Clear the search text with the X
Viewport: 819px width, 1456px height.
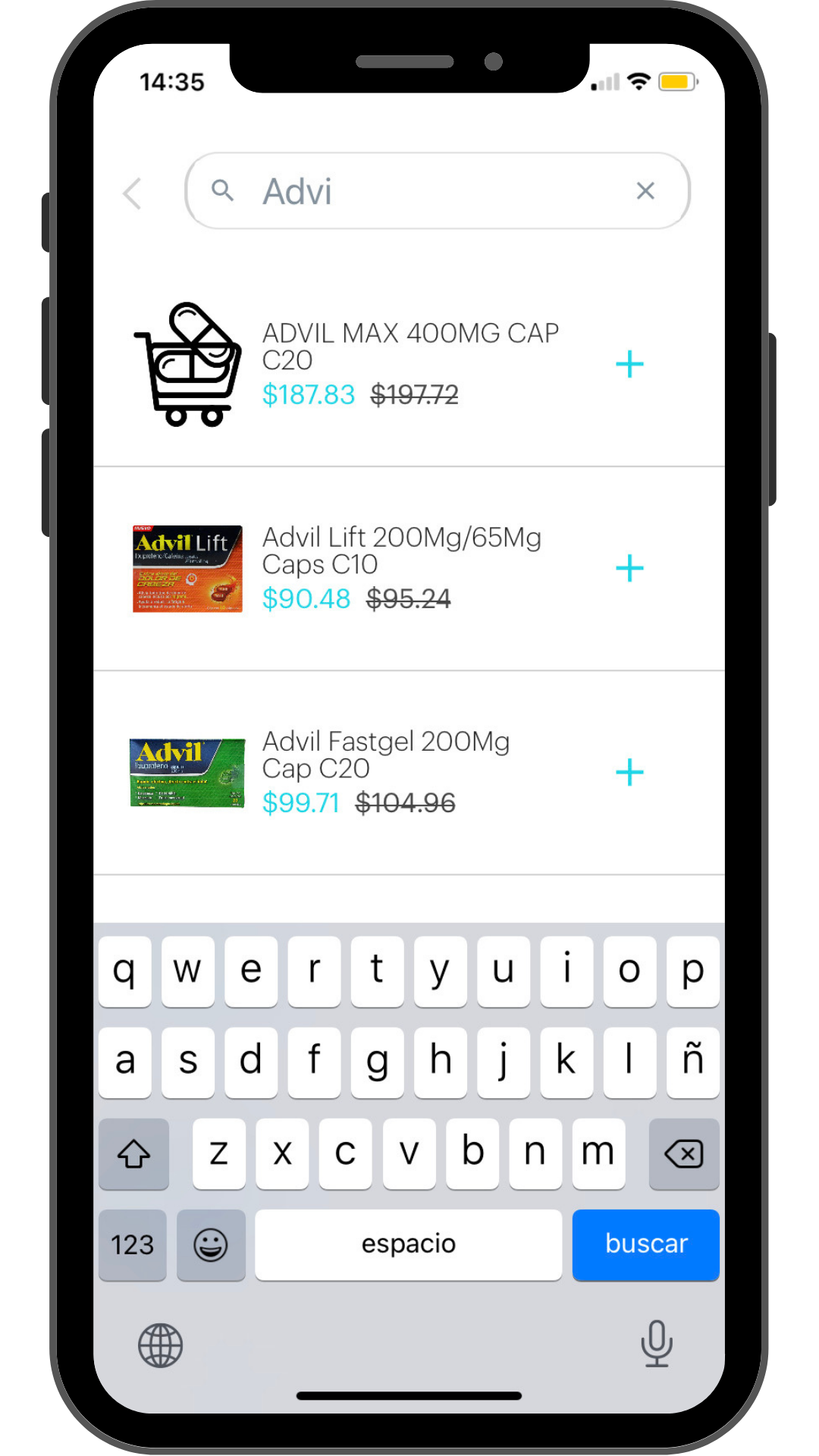645,191
